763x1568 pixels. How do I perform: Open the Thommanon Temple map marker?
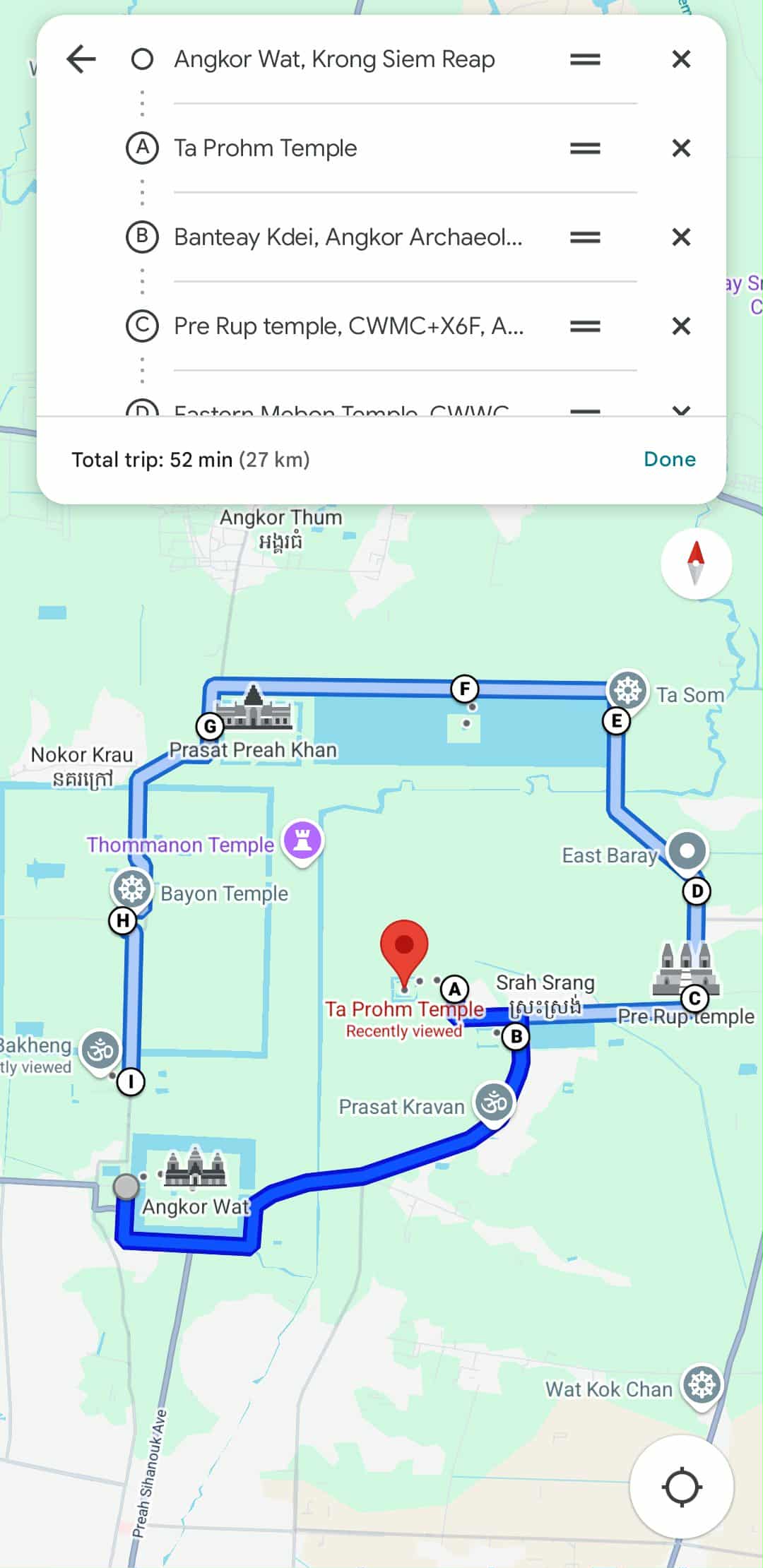tap(302, 841)
